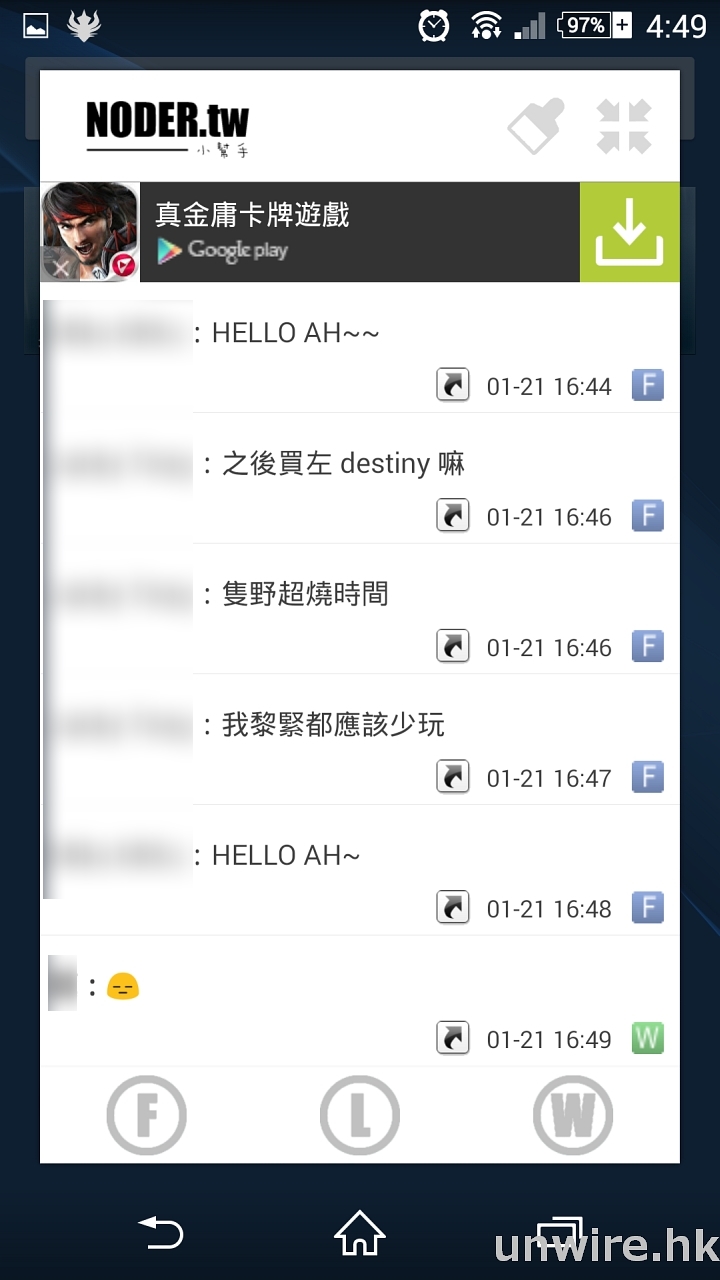Select the F filter button
The image size is (720, 1280).
pos(147,1115)
